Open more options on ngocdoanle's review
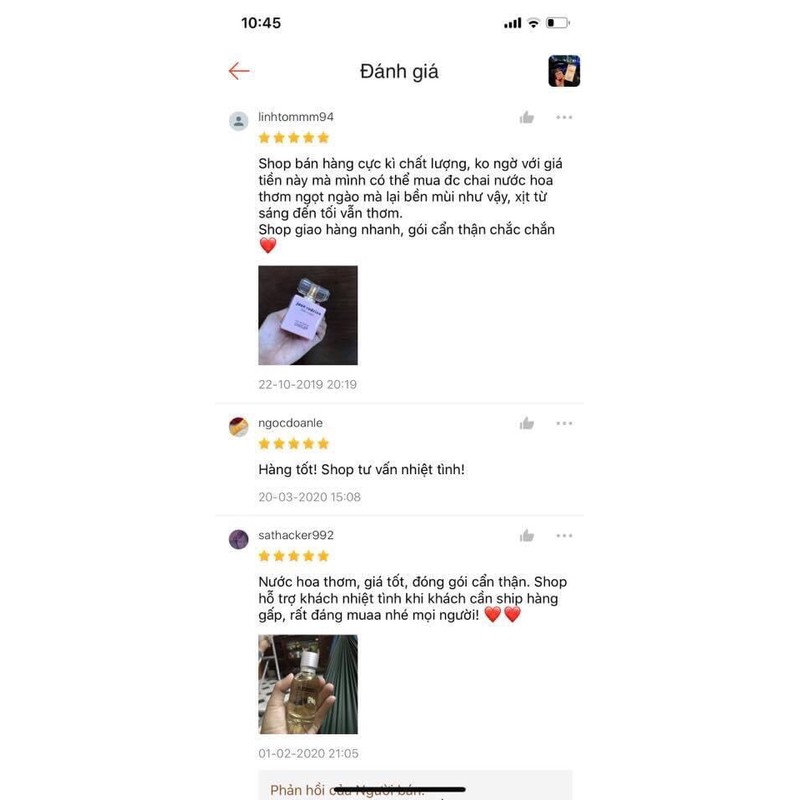800x800 pixels. 564,424
